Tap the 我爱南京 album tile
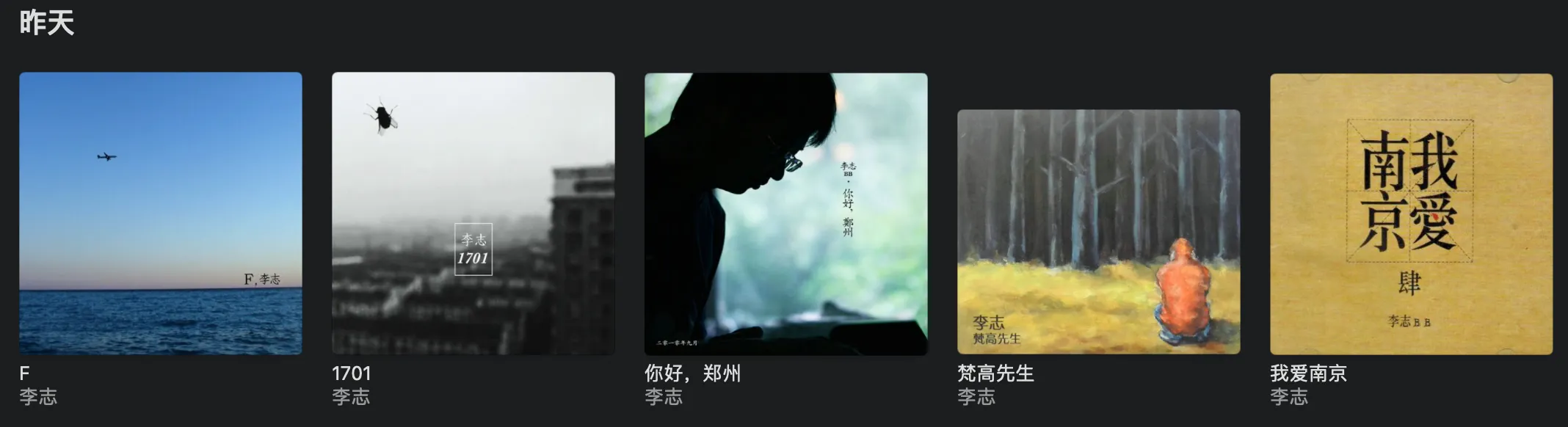The height and width of the screenshot is (427, 1568). (x=1411, y=213)
